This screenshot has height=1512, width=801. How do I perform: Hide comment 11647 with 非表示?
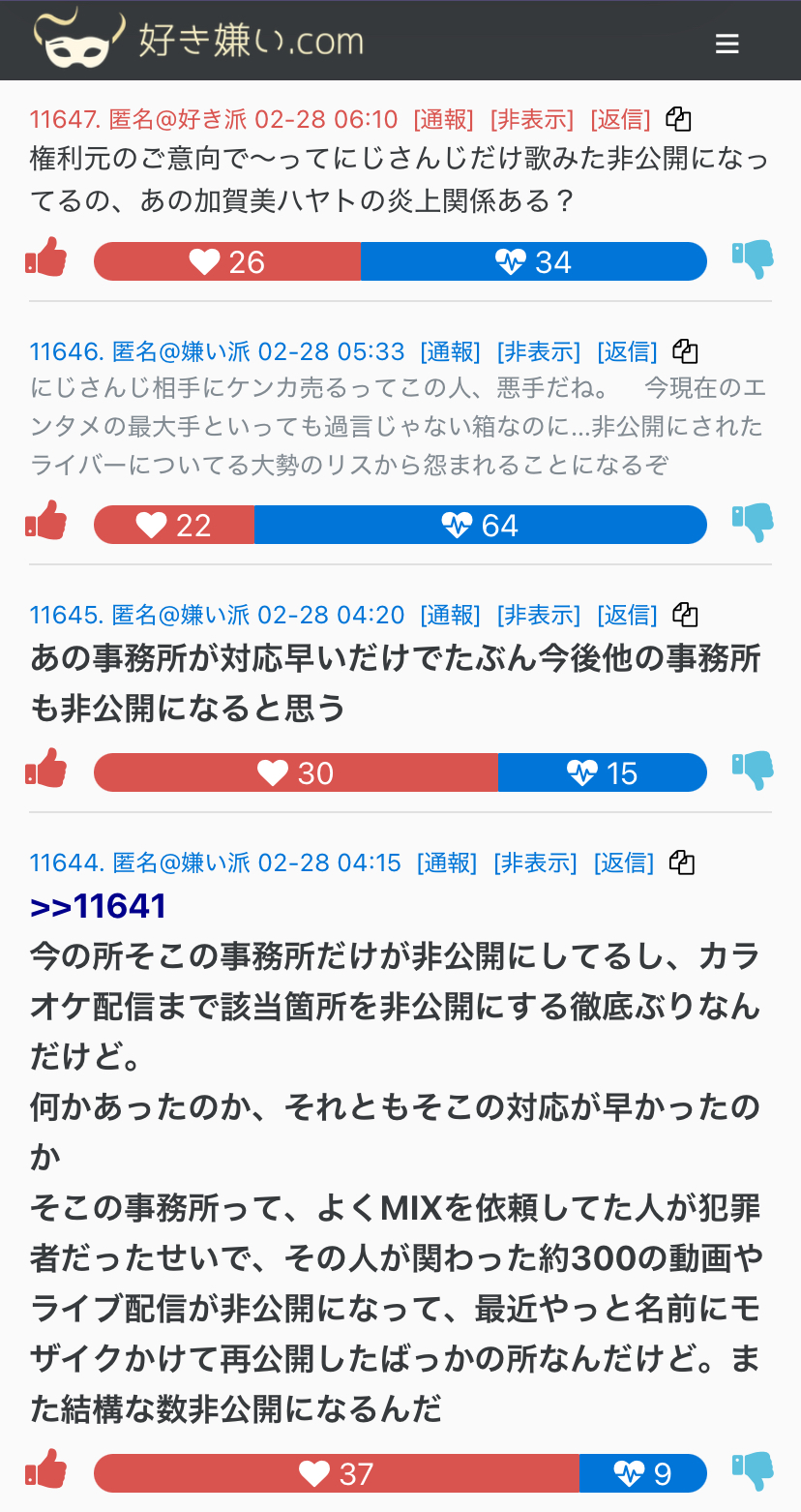531,120
